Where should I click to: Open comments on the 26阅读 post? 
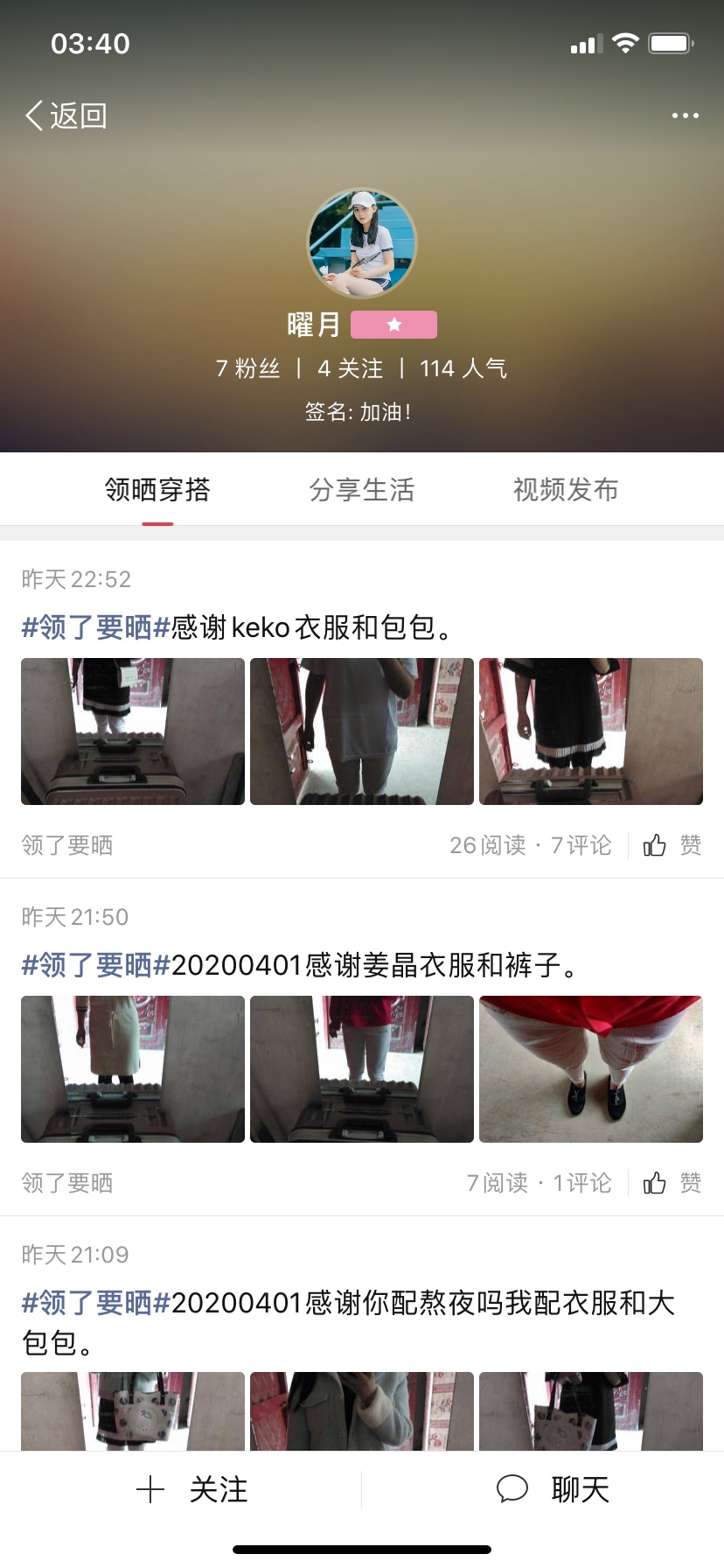[x=581, y=845]
